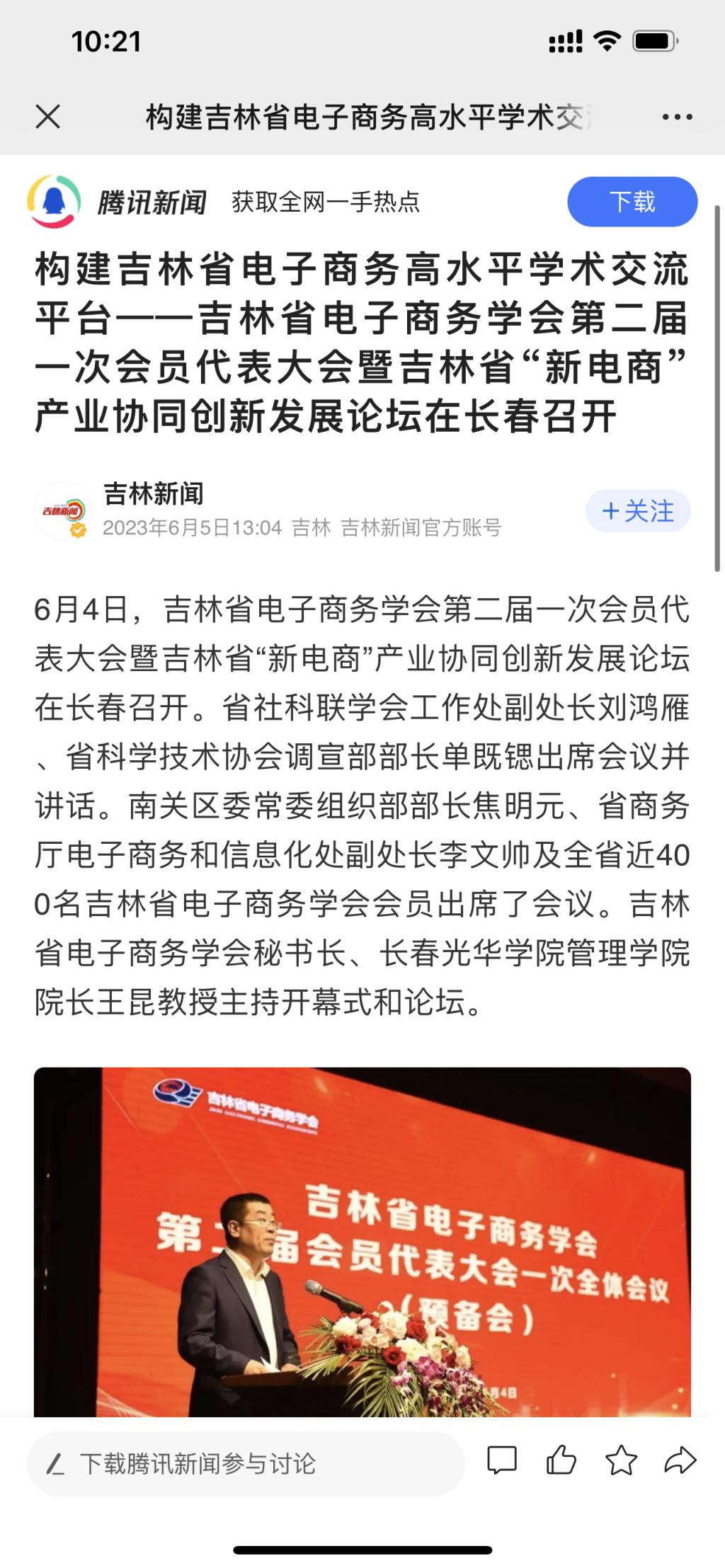
Task: Share this article via arrow icon
Action: [680, 1460]
